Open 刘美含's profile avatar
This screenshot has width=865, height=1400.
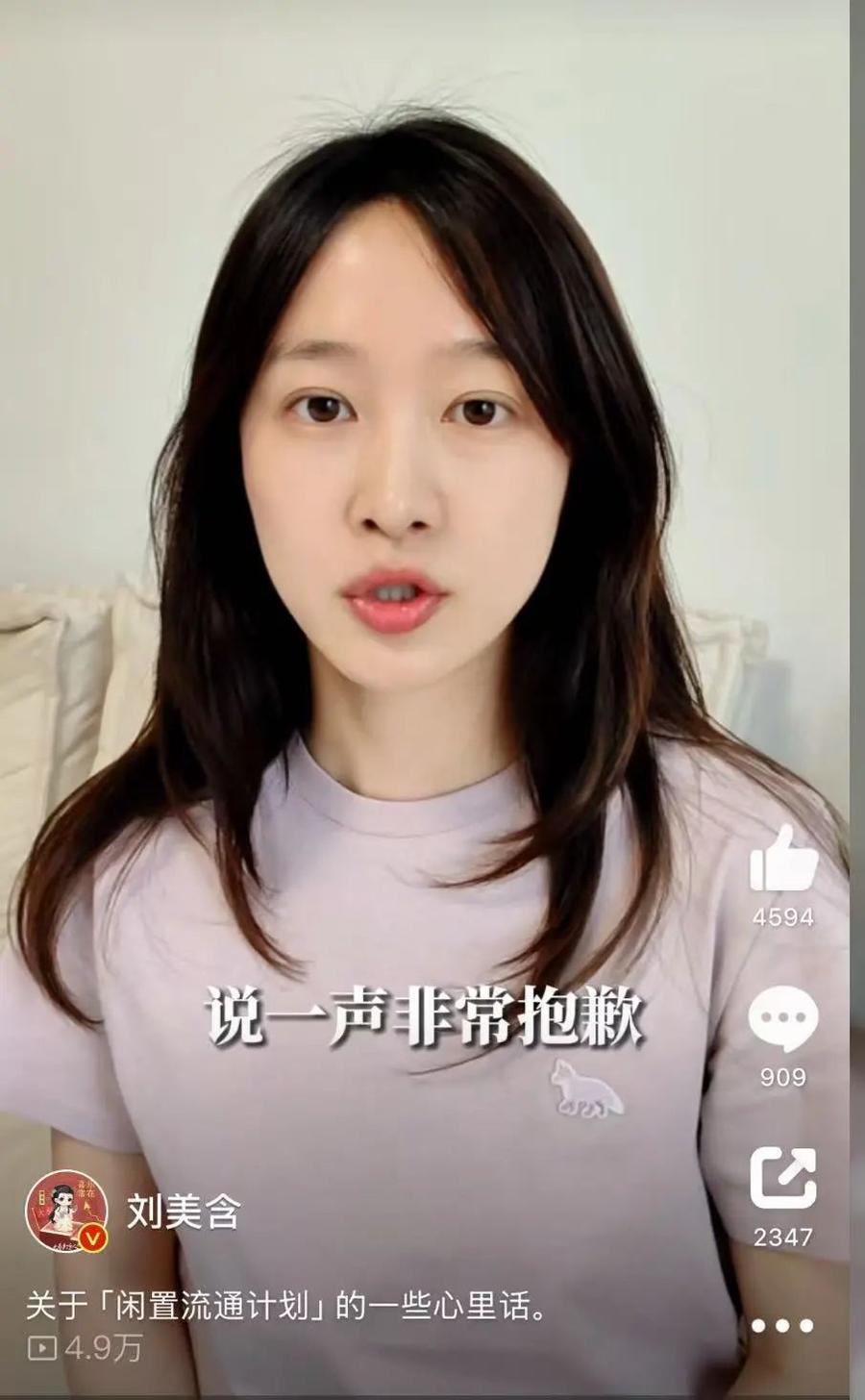(x=65, y=1211)
